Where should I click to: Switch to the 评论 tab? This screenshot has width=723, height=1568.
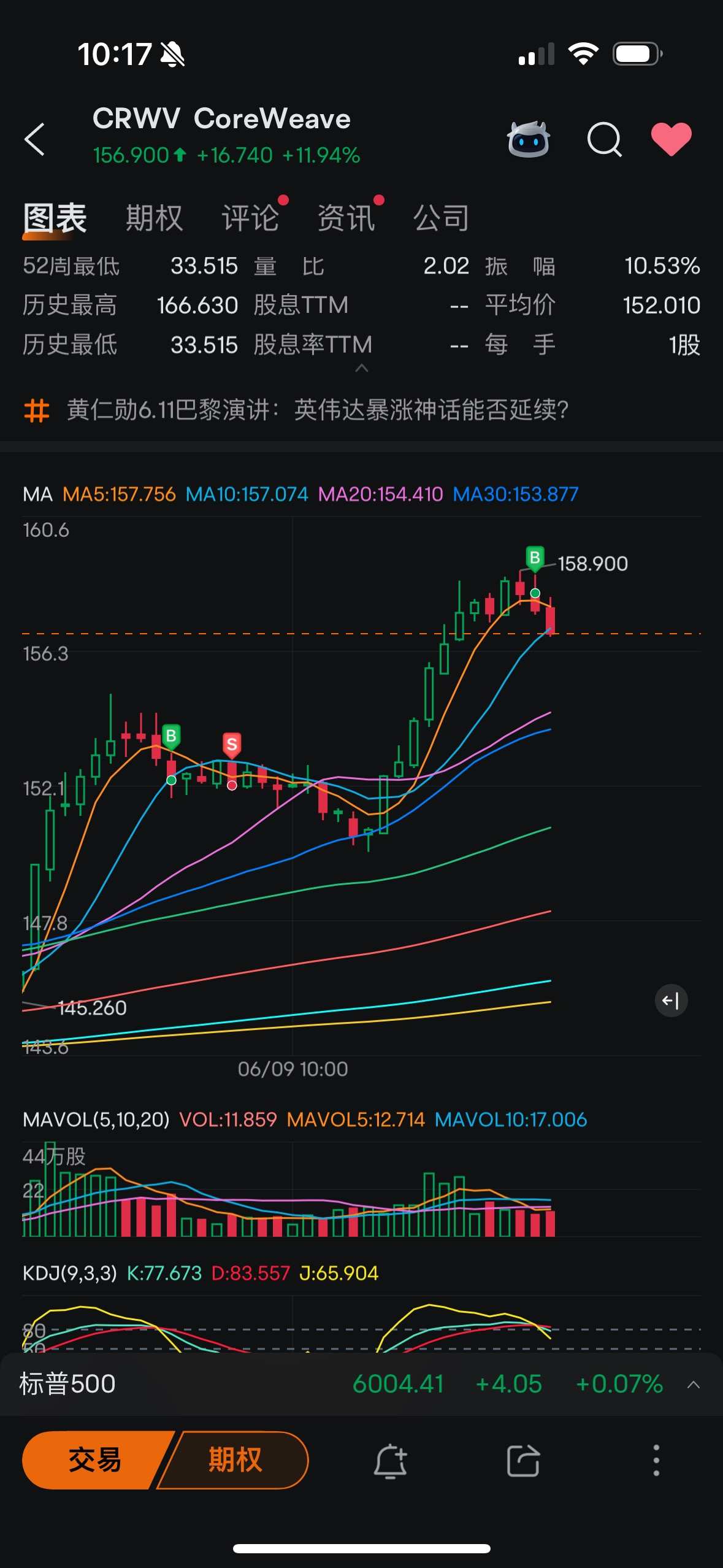point(250,218)
